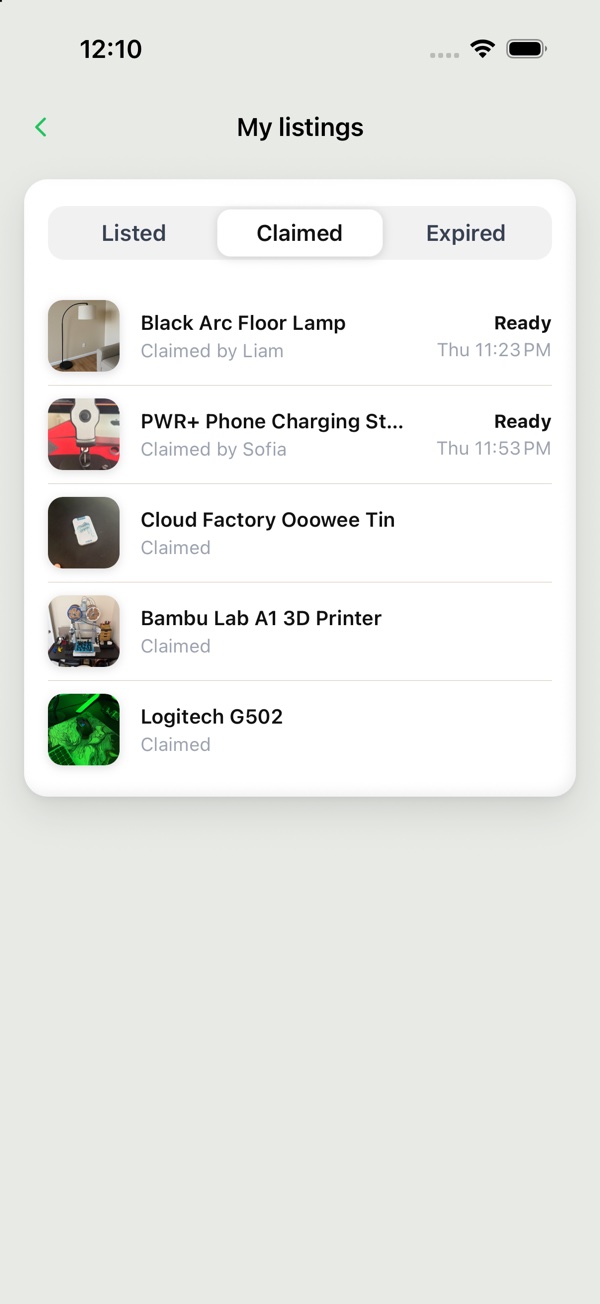Viewport: 600px width, 1304px height.
Task: View the Cloud Factory Ooowee Tin listing
Action: (300, 533)
